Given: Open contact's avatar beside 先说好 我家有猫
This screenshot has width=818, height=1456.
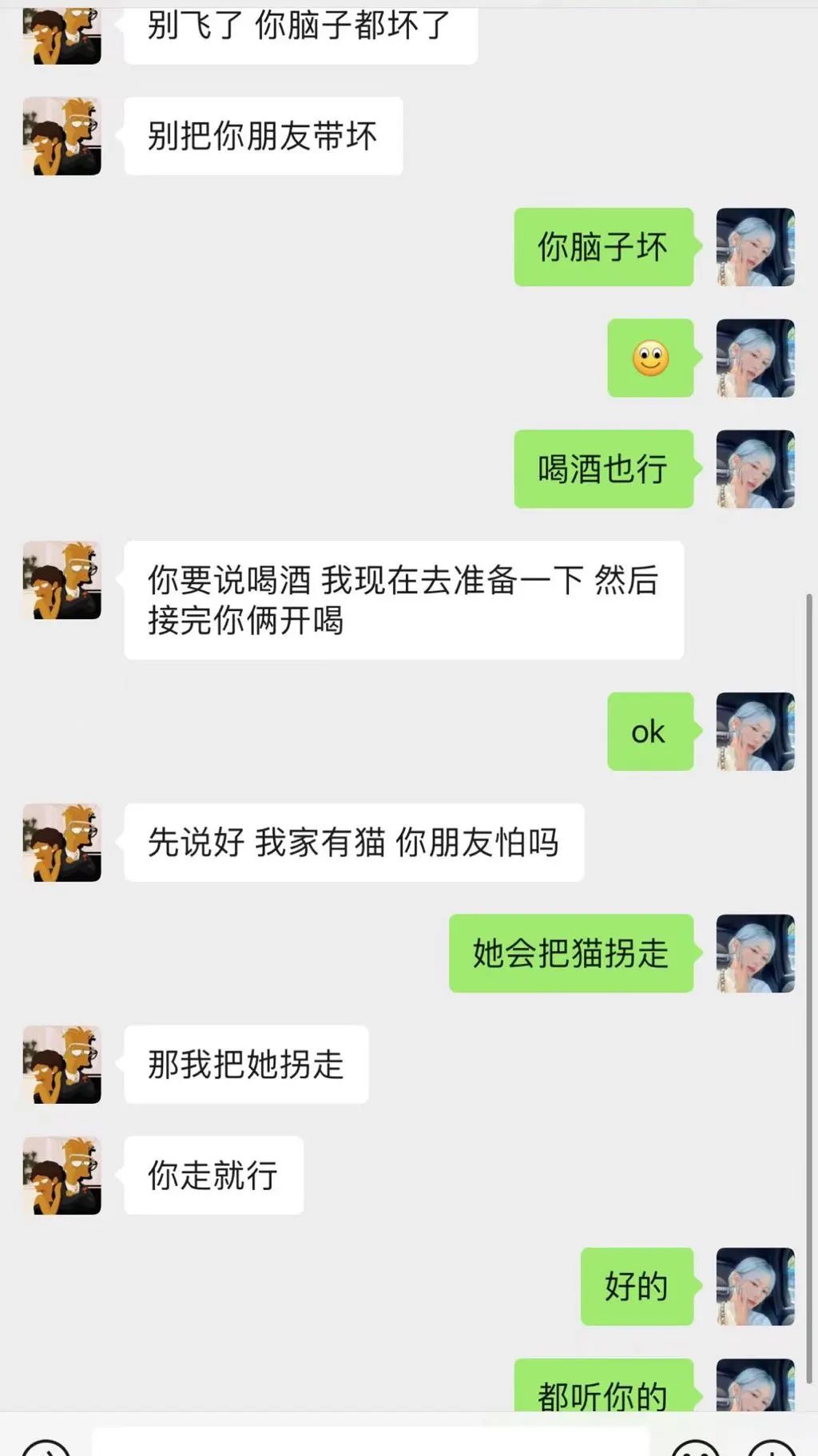Looking at the screenshot, I should (62, 843).
